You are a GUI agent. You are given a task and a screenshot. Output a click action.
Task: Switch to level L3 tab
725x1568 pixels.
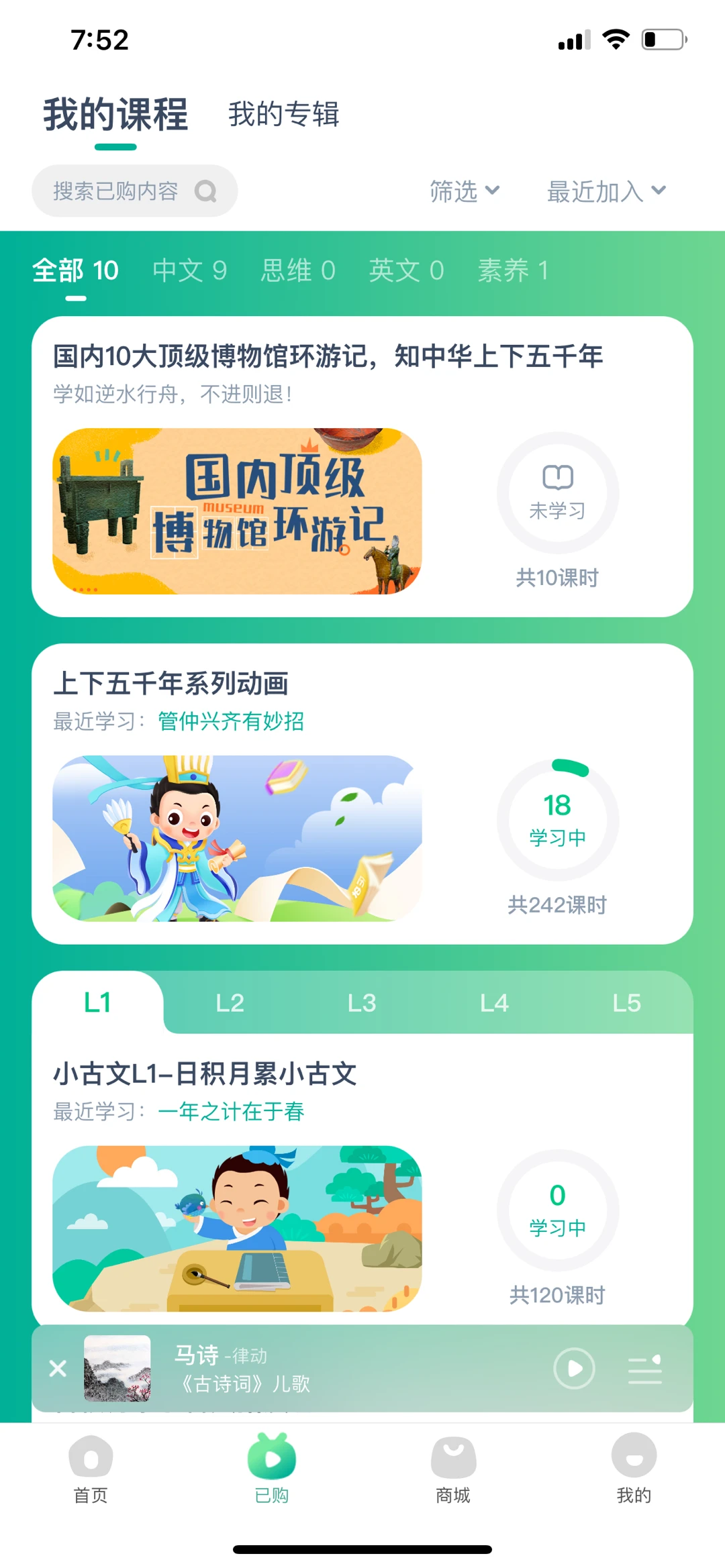(x=362, y=1002)
